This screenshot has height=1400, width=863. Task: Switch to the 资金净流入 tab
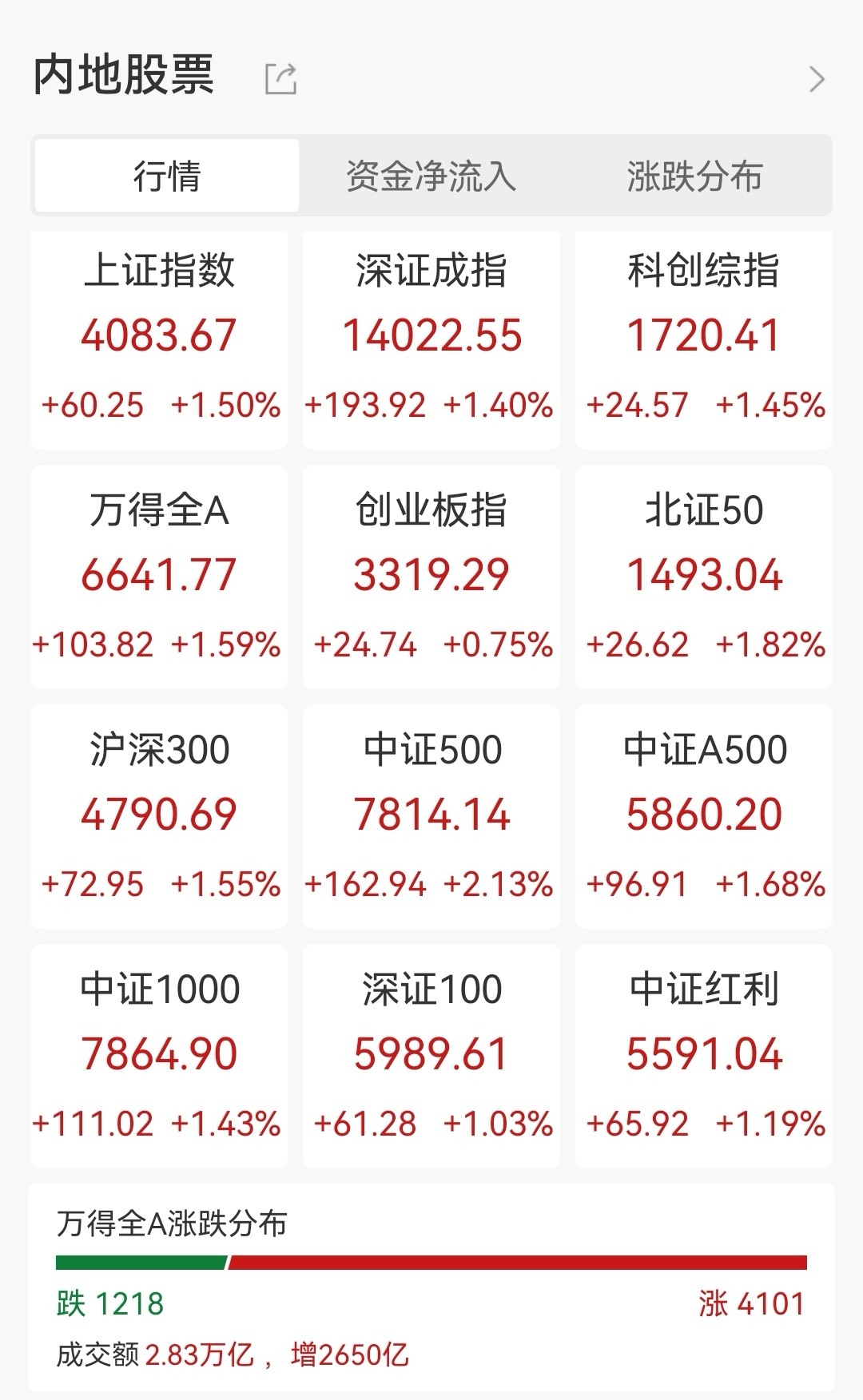click(x=431, y=176)
